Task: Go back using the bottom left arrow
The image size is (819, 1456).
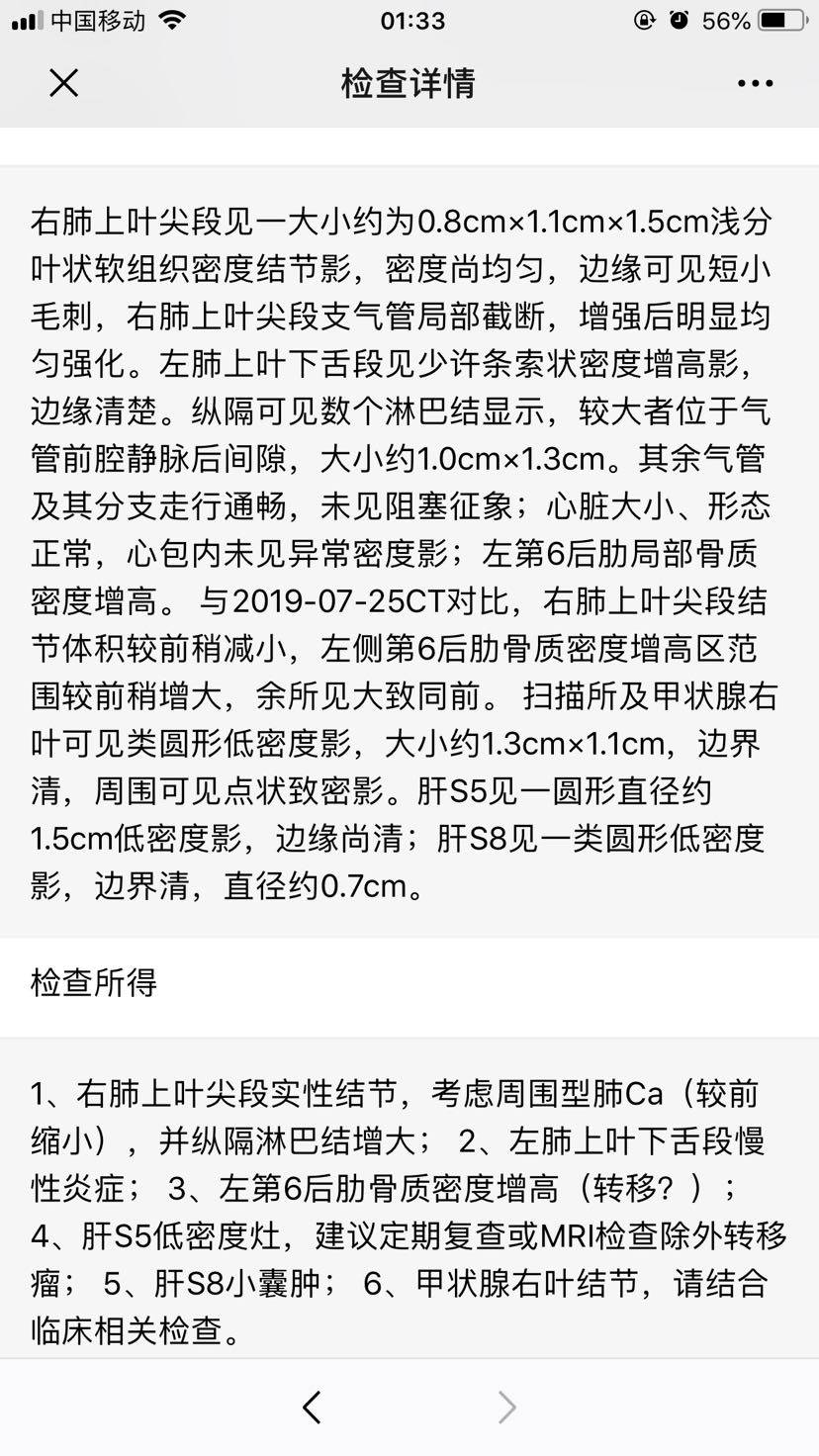Action: 313,1407
